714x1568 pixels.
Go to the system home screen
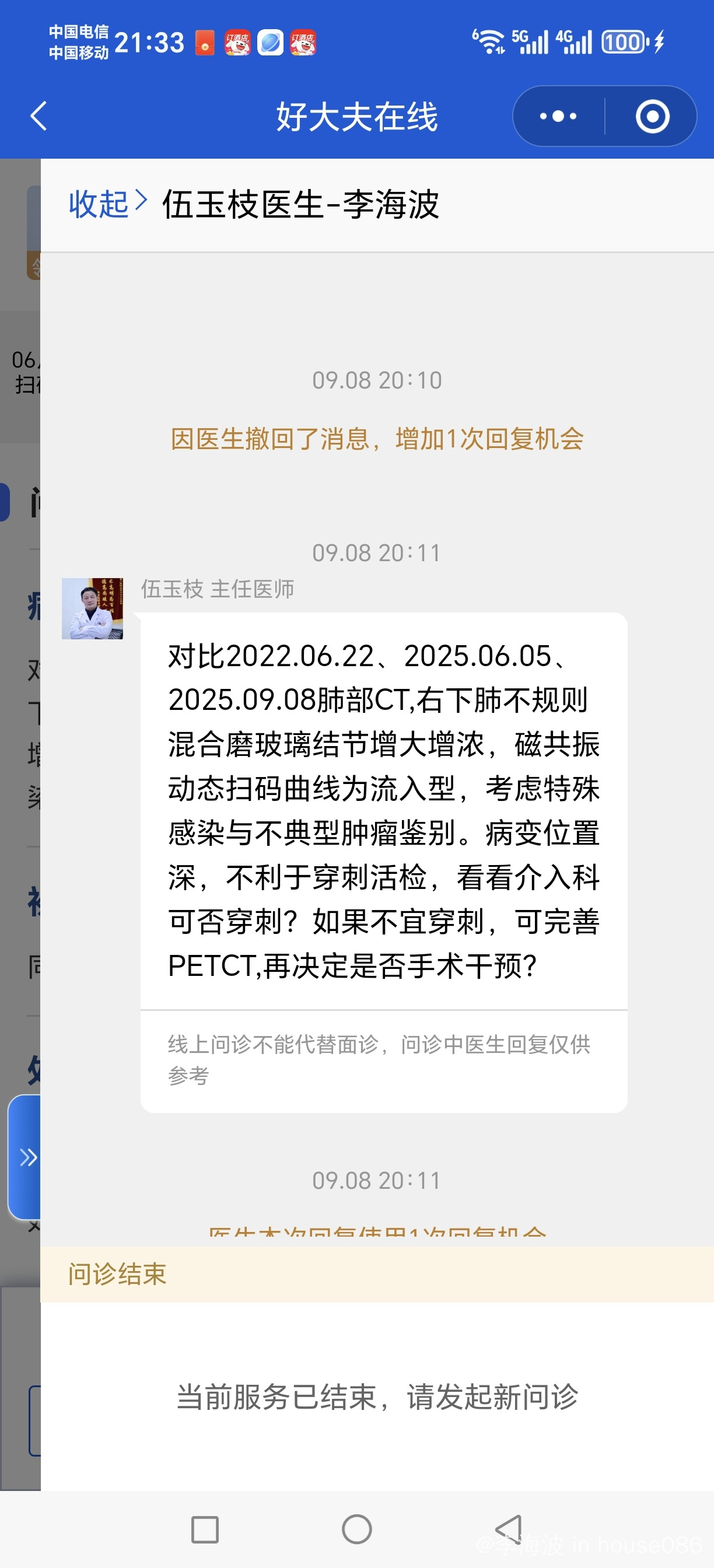356,1529
